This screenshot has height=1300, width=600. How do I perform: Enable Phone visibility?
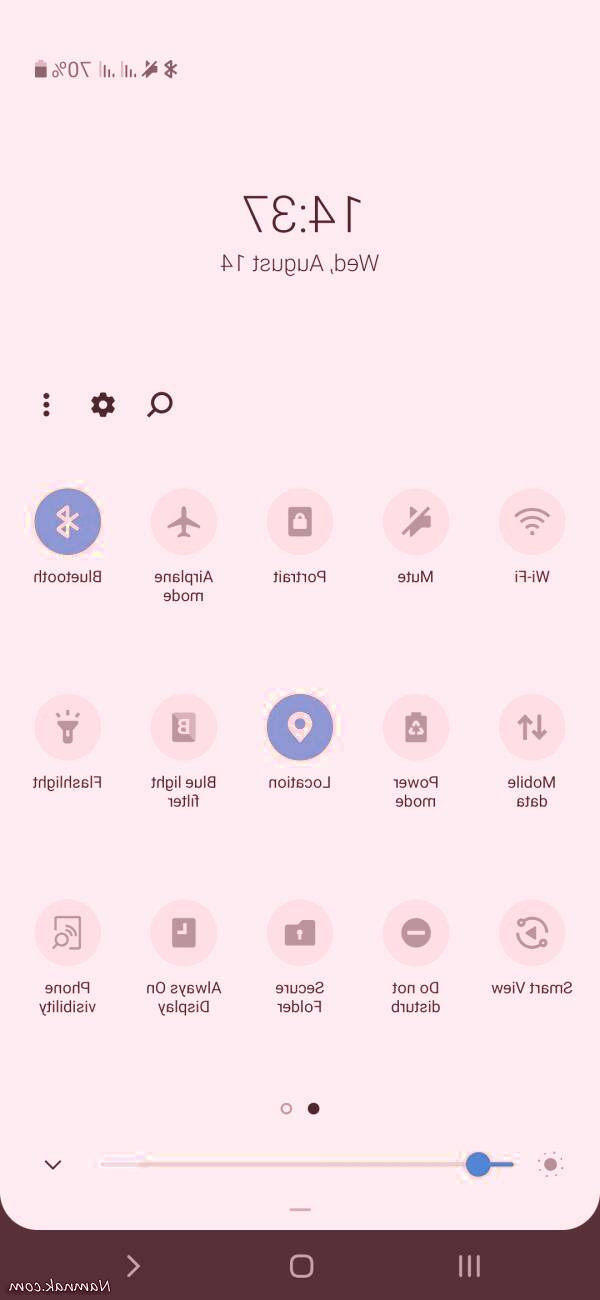(68, 933)
